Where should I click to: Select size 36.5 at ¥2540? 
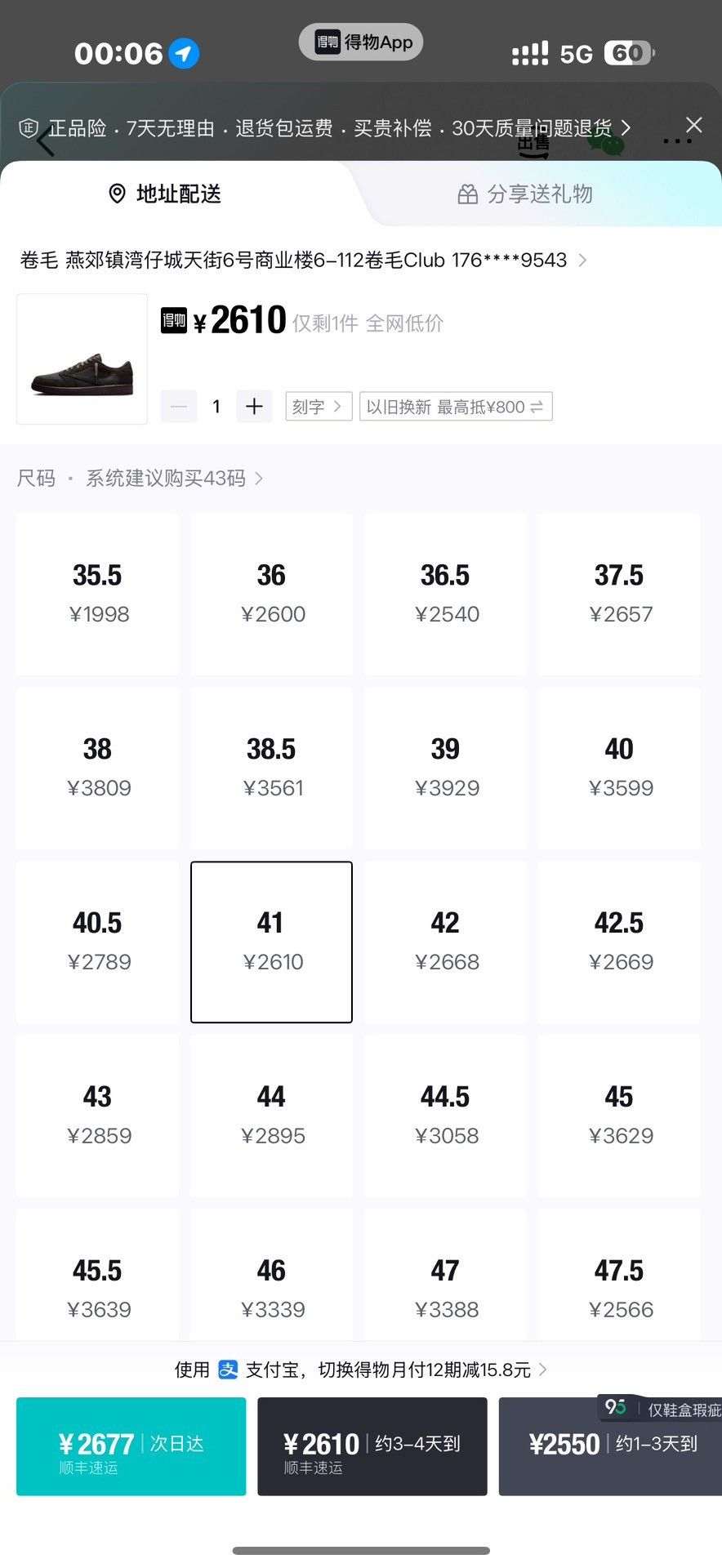(x=445, y=595)
